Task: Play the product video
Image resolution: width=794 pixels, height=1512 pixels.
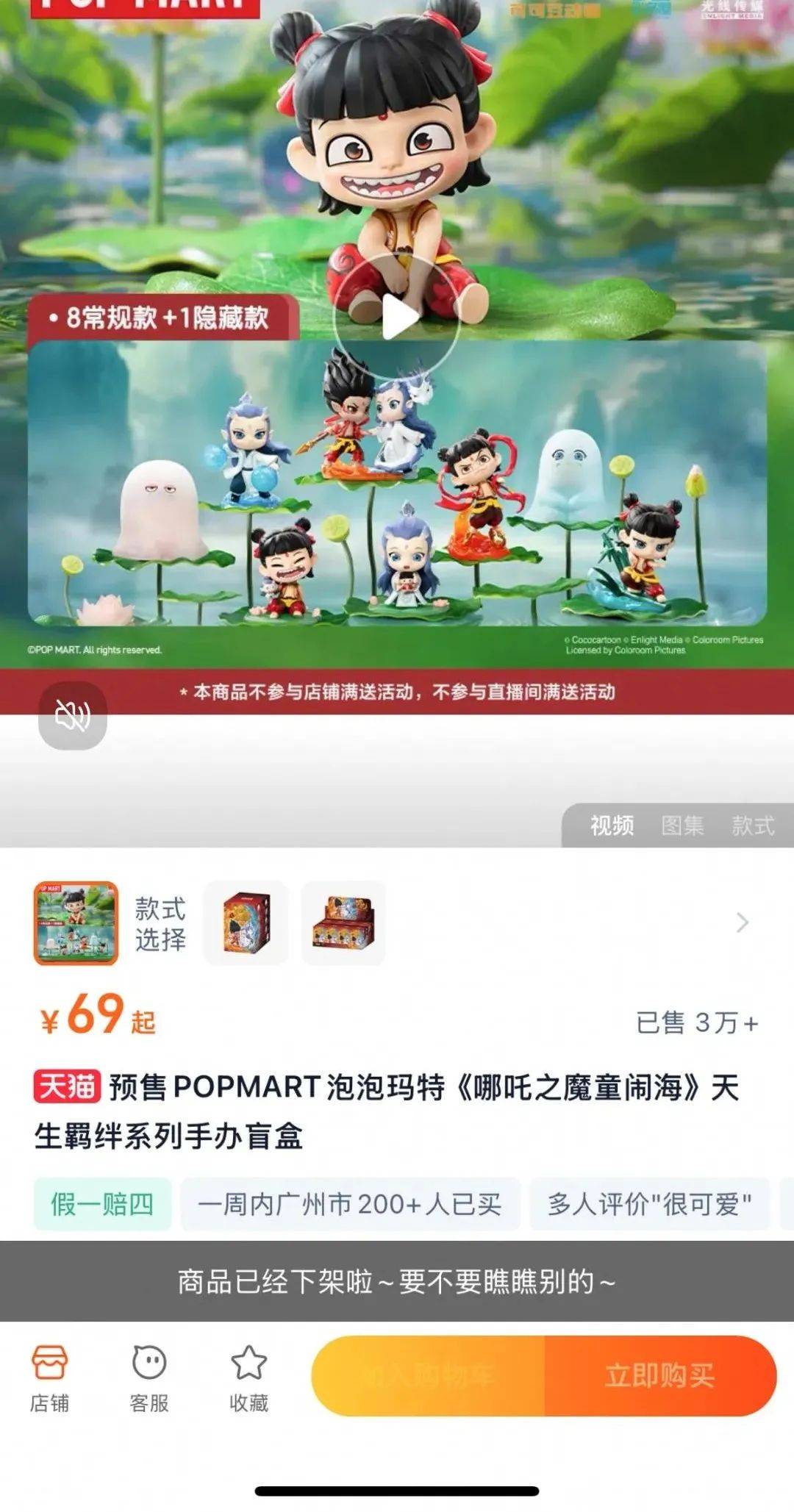Action: 397,318
